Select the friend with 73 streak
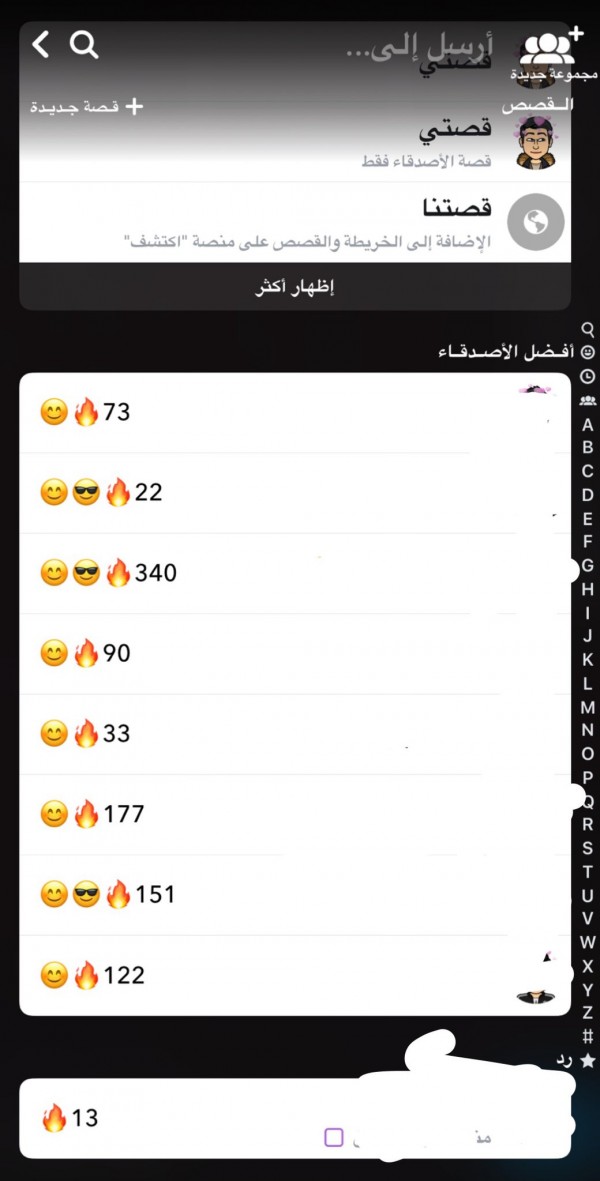The width and height of the screenshot is (600, 1181). 295,412
